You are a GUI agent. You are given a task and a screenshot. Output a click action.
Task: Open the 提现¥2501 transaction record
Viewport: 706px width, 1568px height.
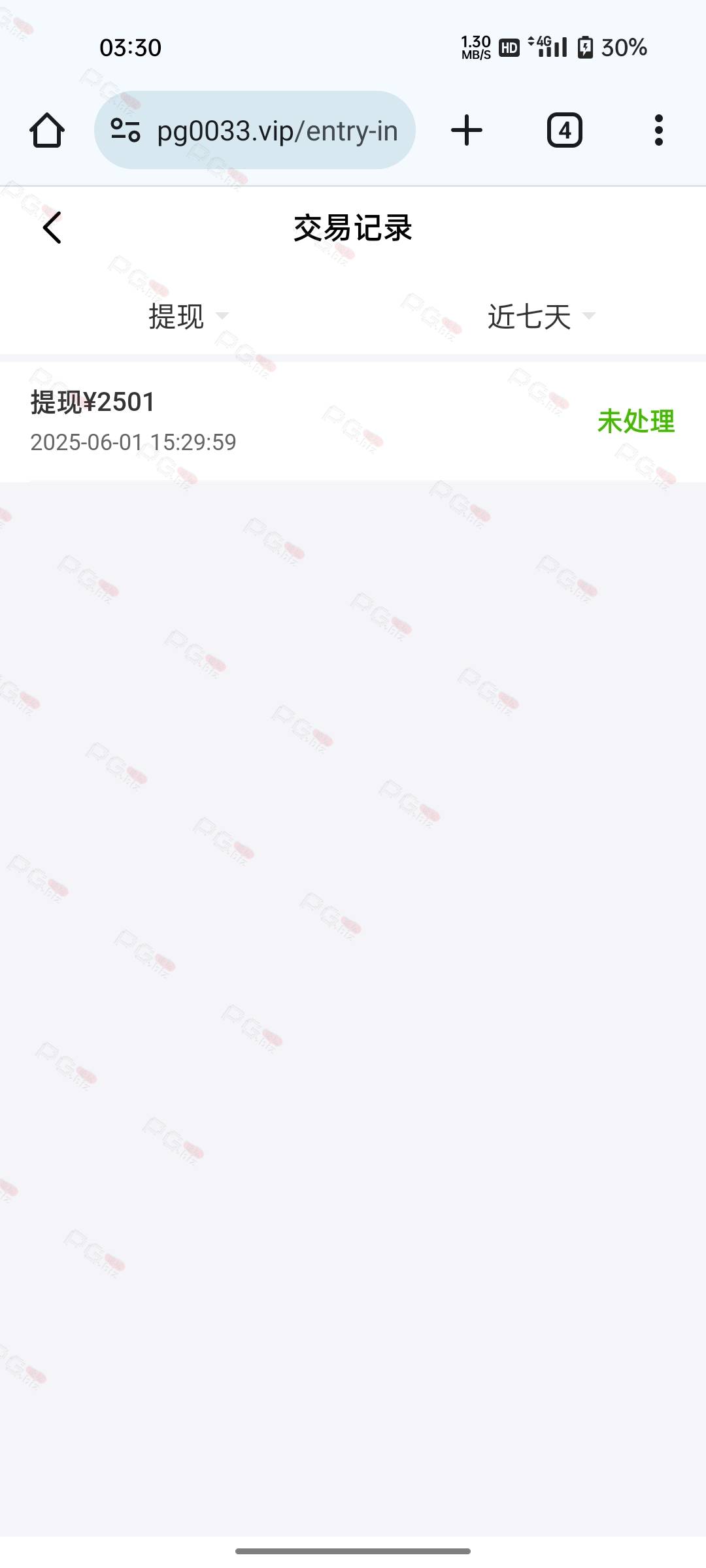point(353,422)
